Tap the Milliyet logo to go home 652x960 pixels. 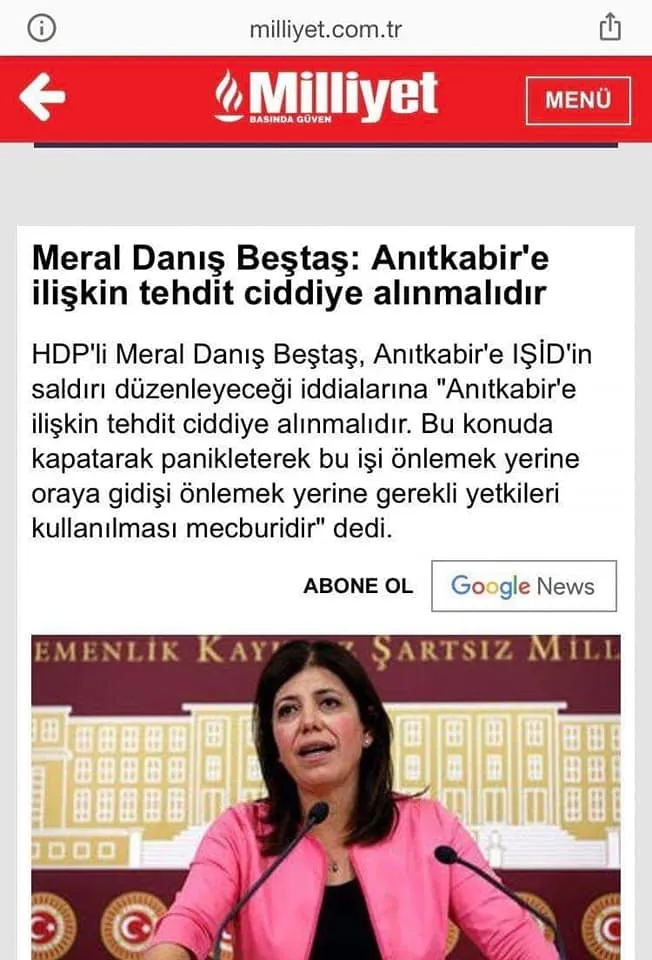tap(326, 98)
